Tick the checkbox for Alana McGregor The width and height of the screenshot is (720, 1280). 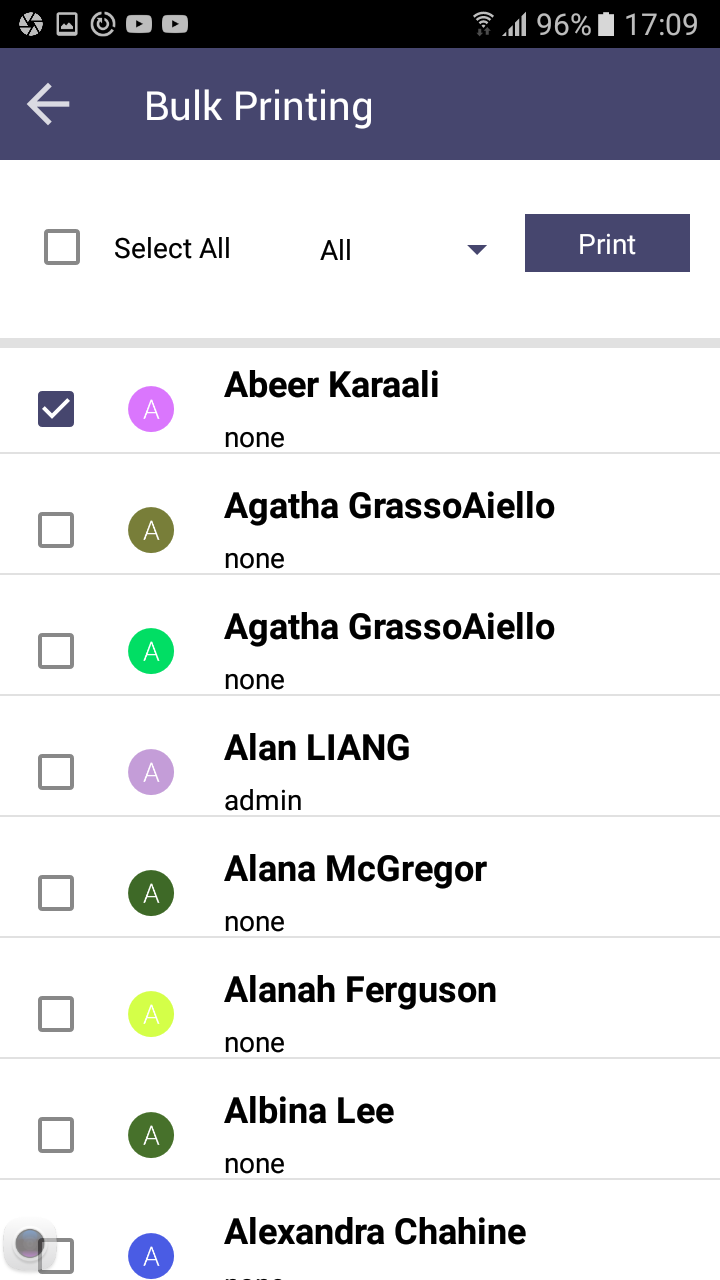(56, 892)
